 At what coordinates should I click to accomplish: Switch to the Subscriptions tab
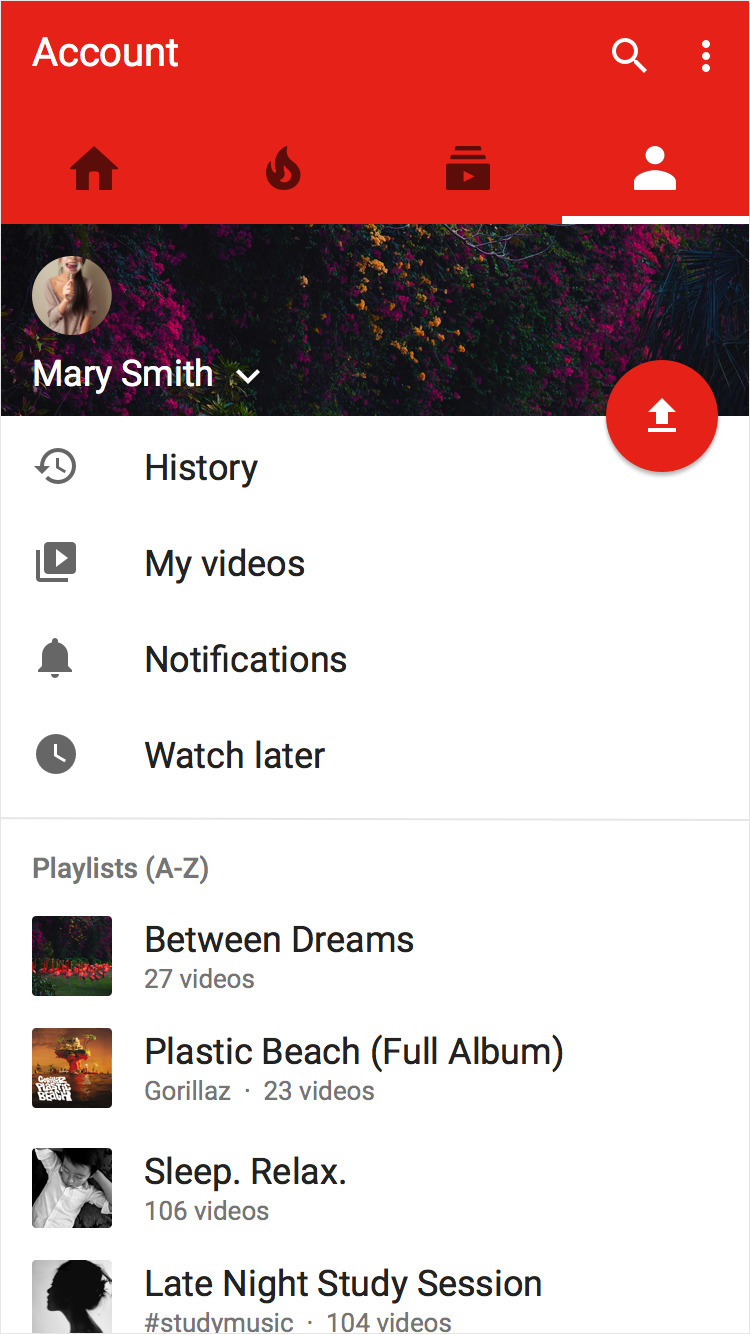468,169
